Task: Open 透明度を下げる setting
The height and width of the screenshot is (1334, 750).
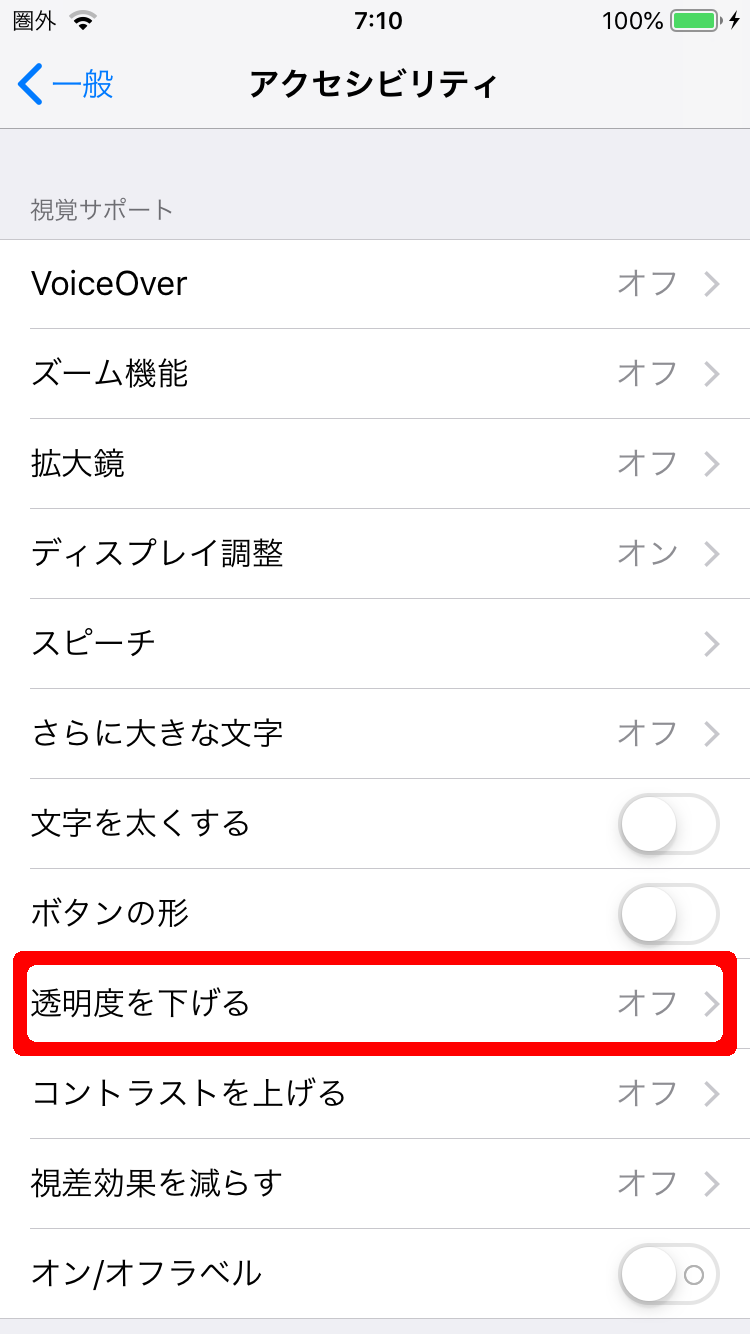Action: pyautogui.click(x=375, y=1003)
